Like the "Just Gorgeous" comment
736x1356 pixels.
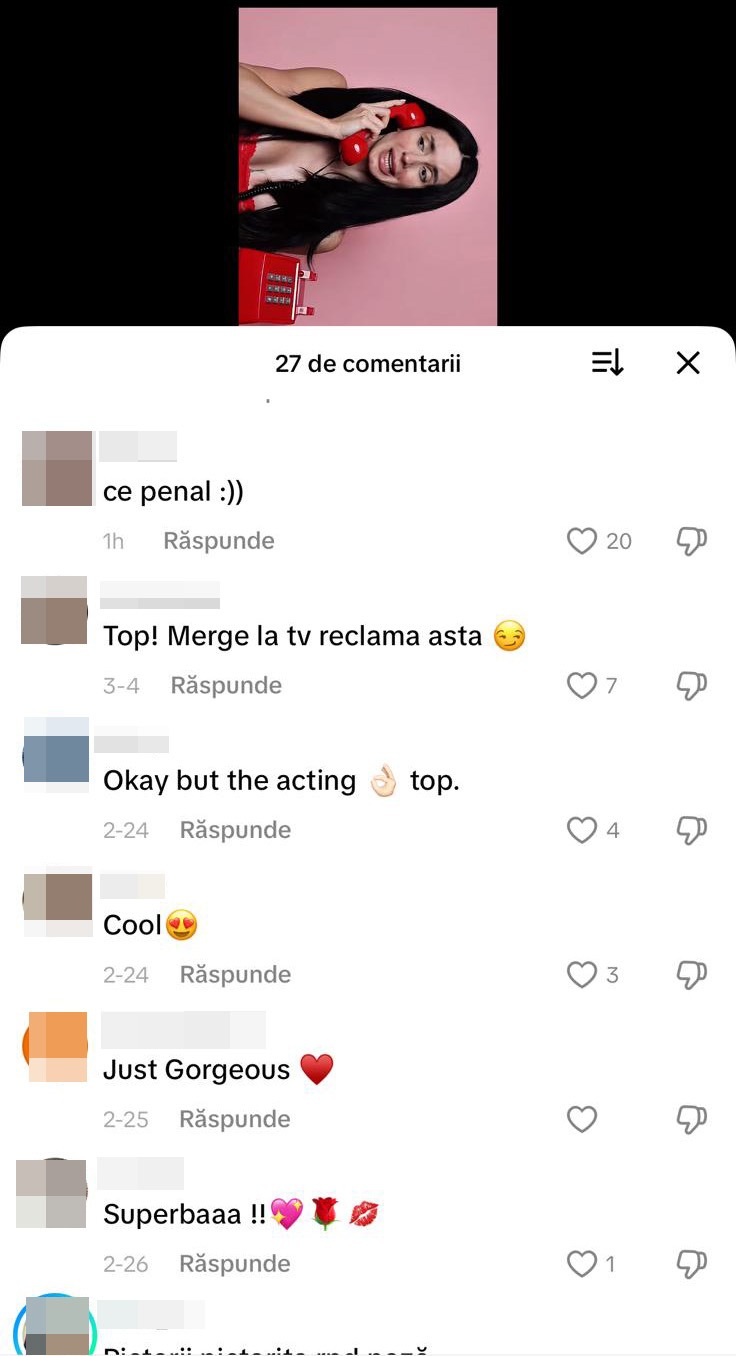click(582, 1119)
